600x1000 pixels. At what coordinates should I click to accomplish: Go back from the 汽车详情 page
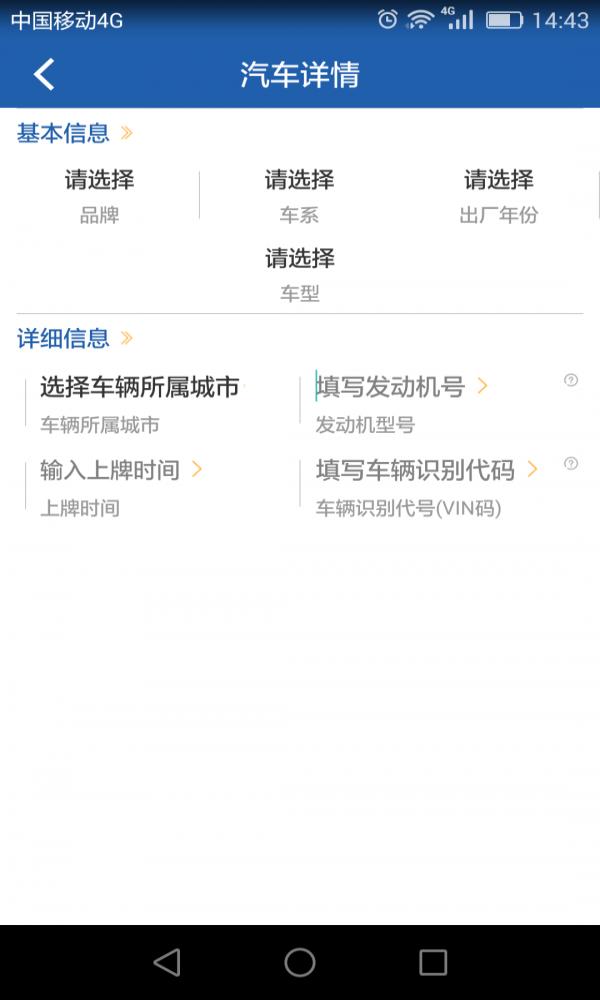pos(44,75)
